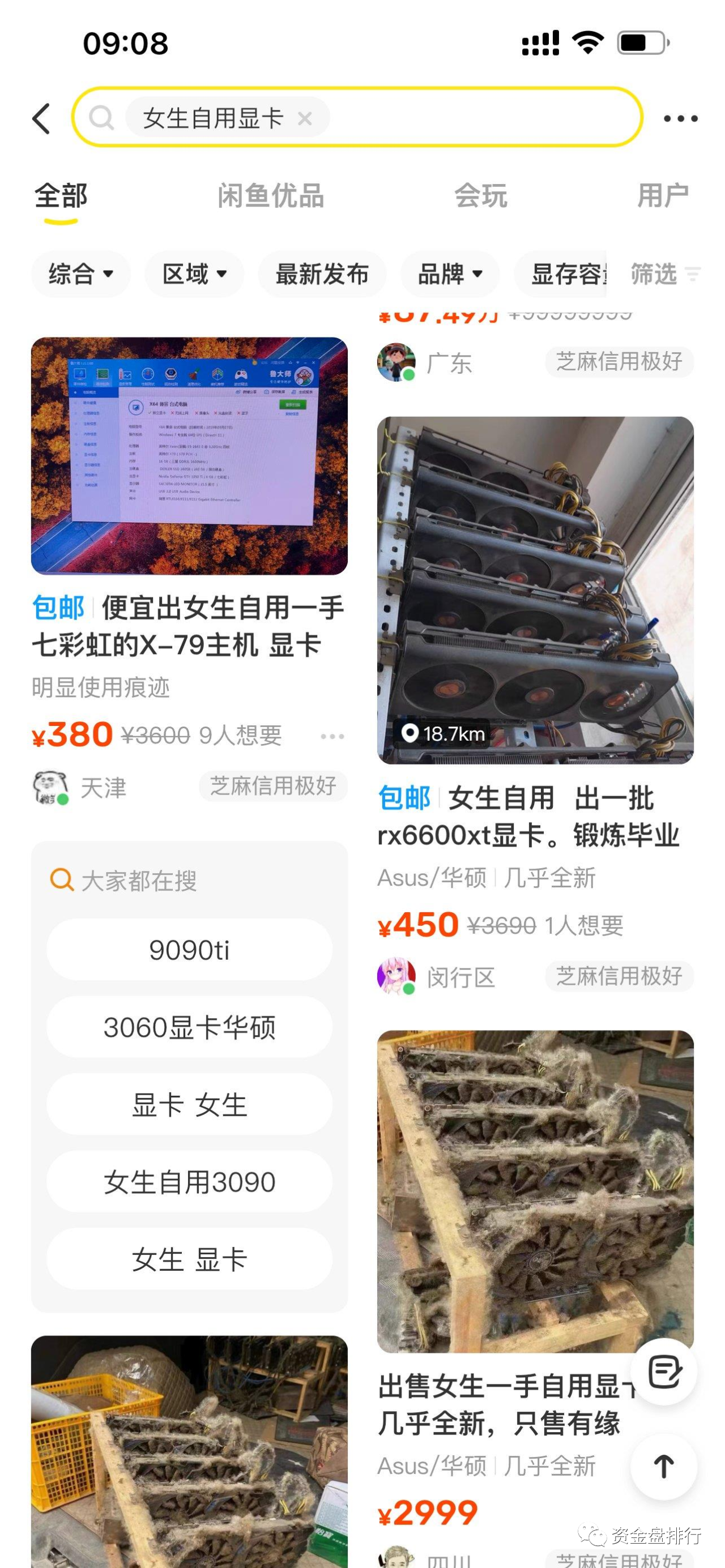The height and width of the screenshot is (1568, 725).
Task: Search the suggestion 3060显卡华硕
Action: 189,1027
